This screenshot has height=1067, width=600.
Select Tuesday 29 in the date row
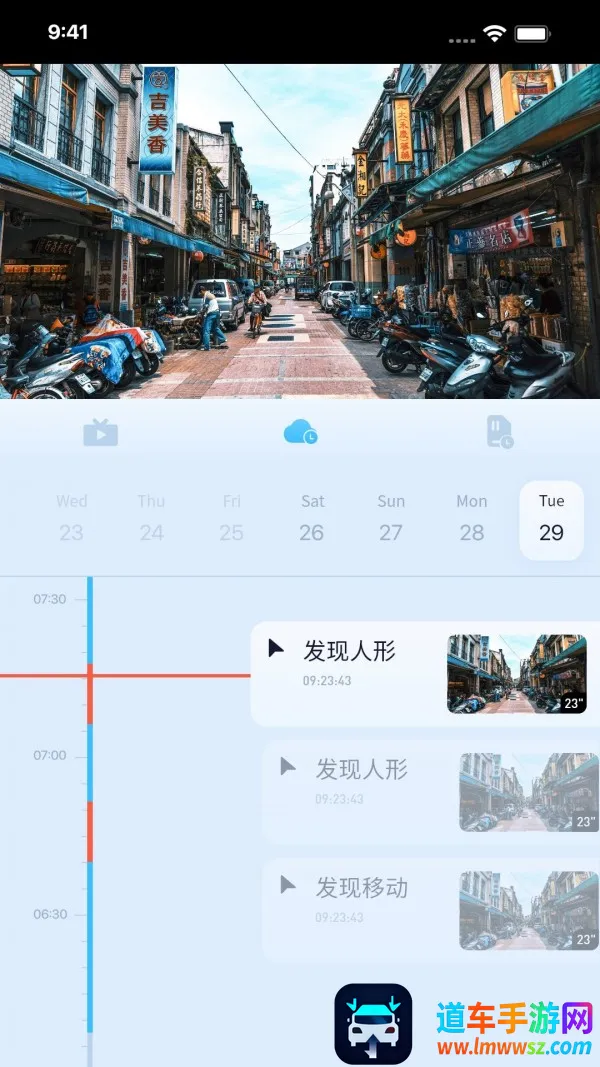point(551,519)
